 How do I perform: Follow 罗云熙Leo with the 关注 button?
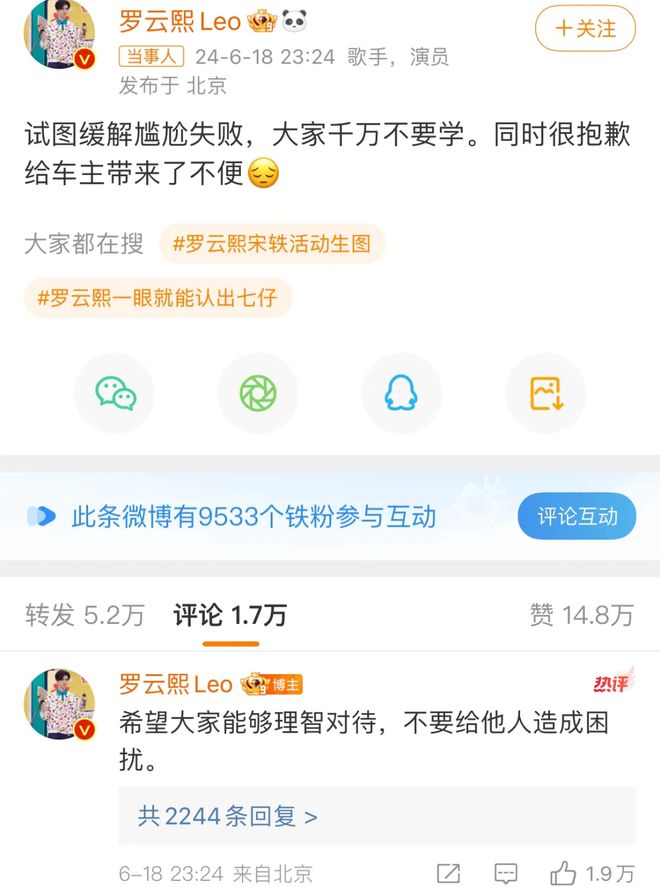[x=585, y=28]
